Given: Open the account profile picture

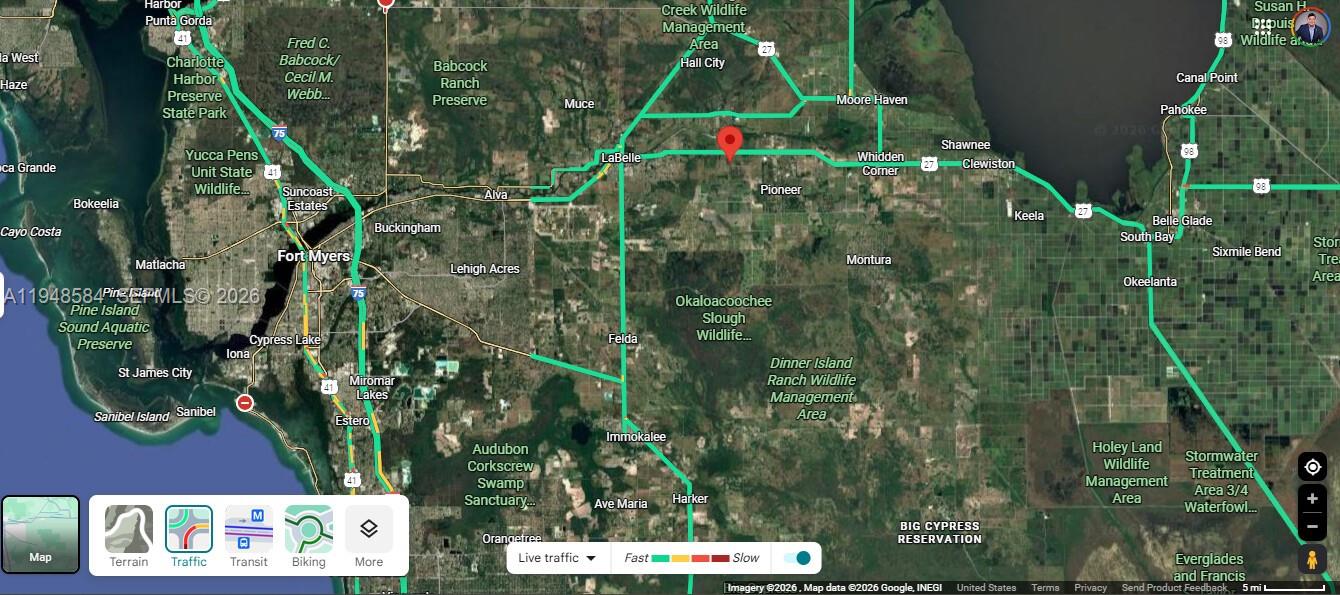Looking at the screenshot, I should pos(1309,26).
